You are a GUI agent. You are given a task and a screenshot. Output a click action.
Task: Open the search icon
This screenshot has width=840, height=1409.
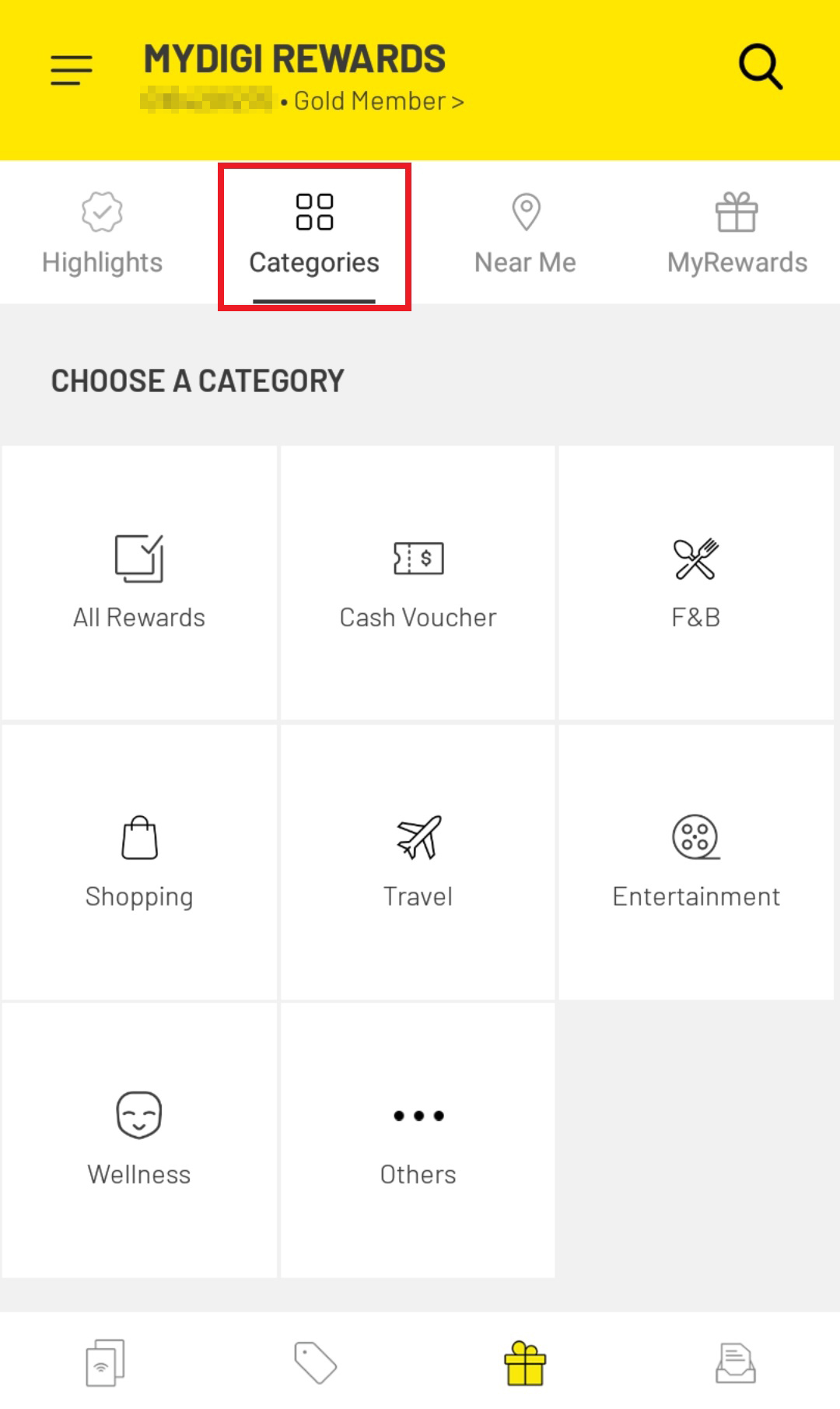[x=760, y=67]
